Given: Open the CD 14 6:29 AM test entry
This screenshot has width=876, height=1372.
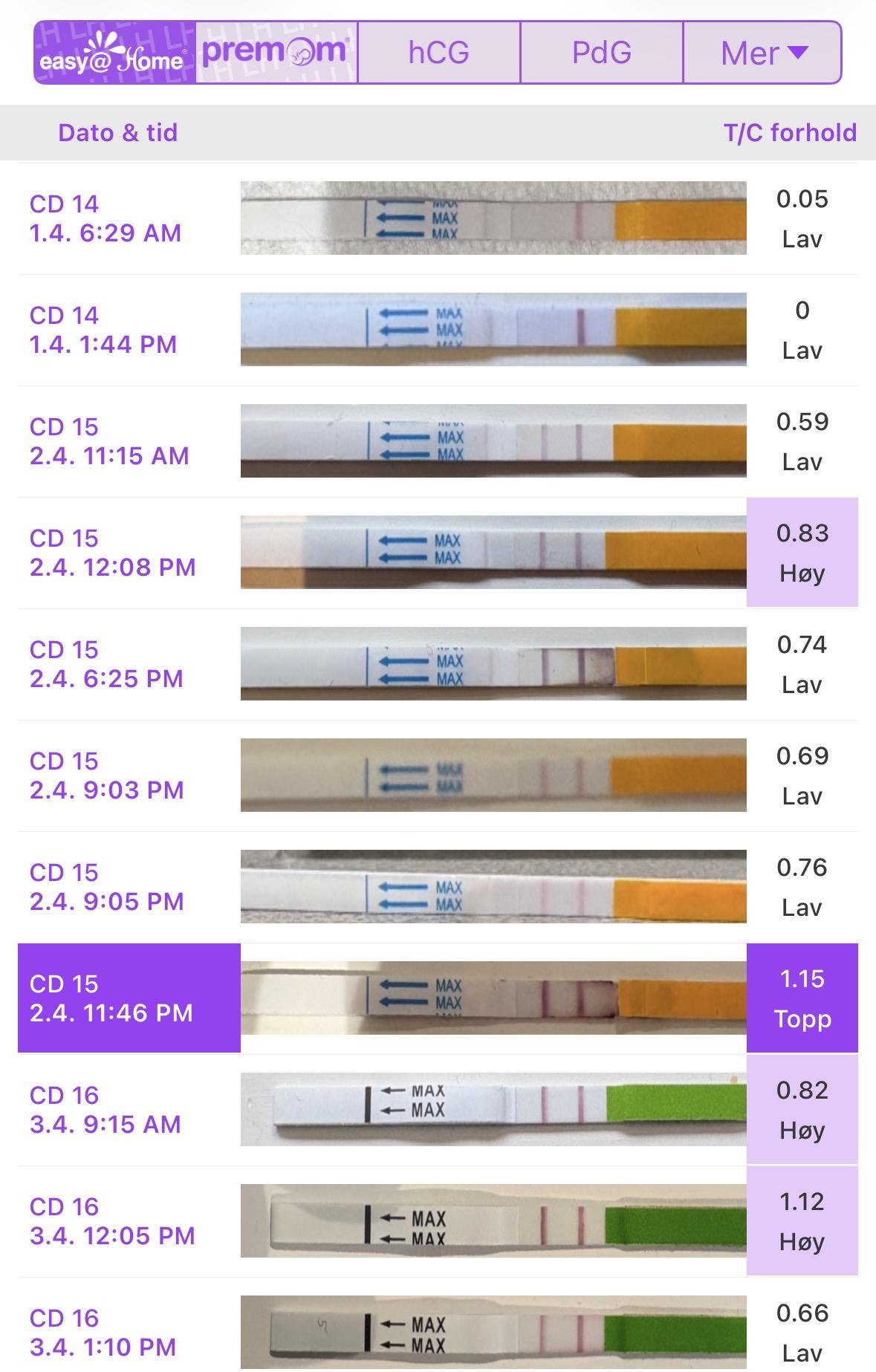Looking at the screenshot, I should [x=106, y=218].
